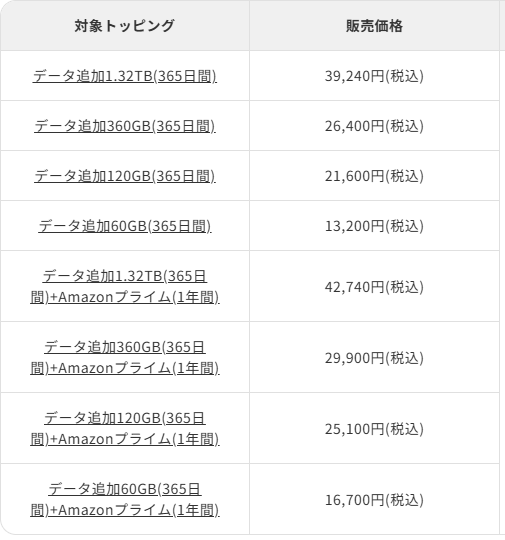Open 360GB+Amazonプライム(1年間) topping link
This screenshot has width=505, height=540.
point(125,357)
